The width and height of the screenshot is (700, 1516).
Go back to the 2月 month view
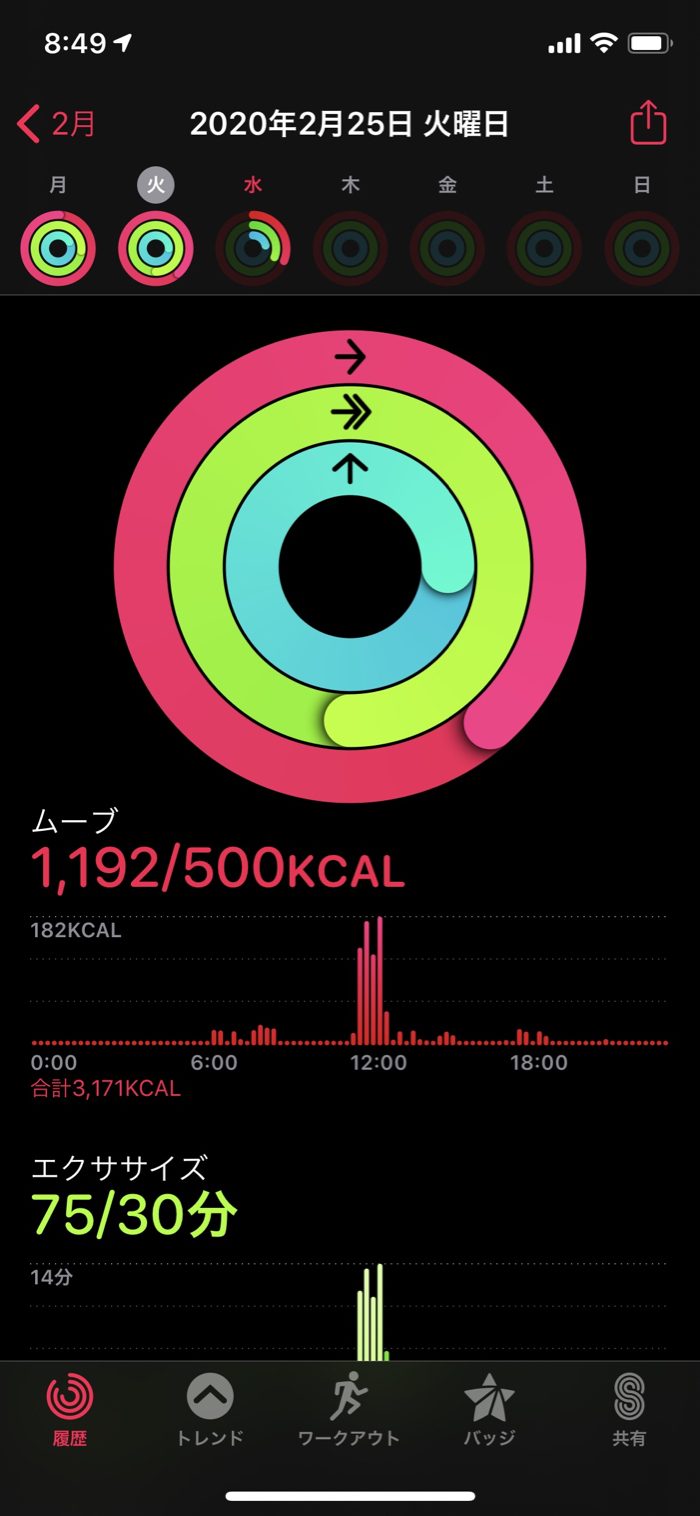pos(57,124)
